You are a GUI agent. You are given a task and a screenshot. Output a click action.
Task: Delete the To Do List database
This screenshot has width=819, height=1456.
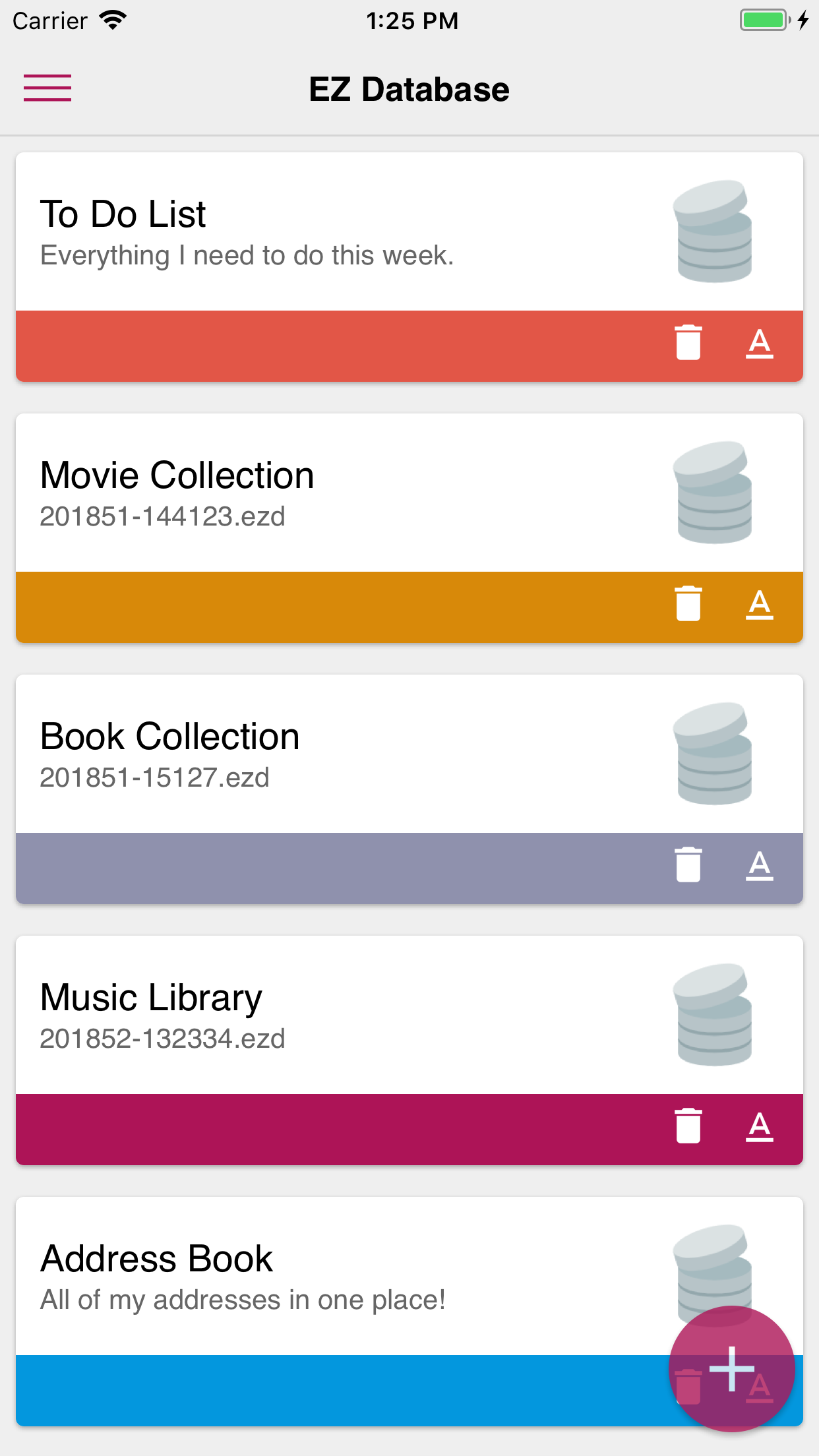click(688, 343)
